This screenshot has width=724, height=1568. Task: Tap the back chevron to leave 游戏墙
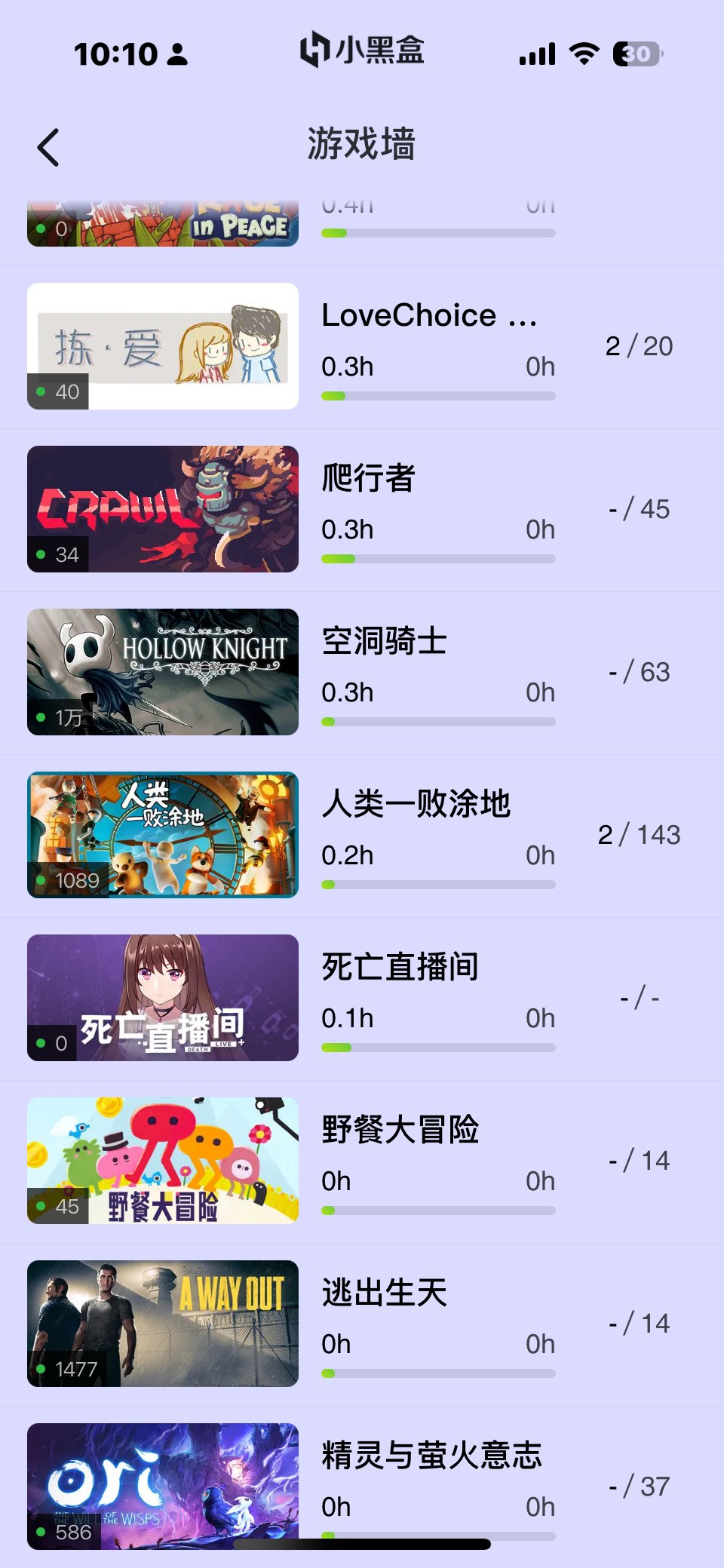pyautogui.click(x=48, y=146)
